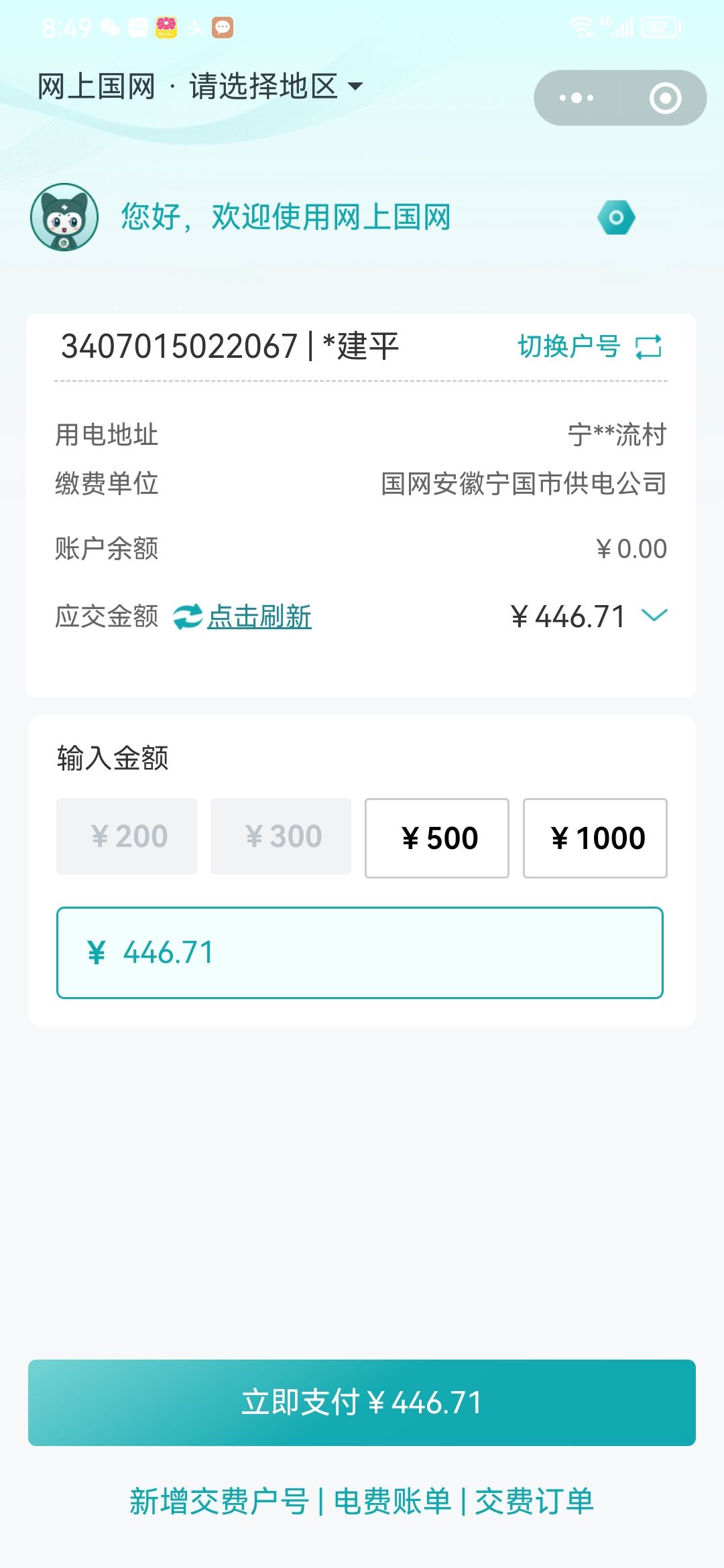Close the mini program with the circle button
724x1568 pixels.
665,98
